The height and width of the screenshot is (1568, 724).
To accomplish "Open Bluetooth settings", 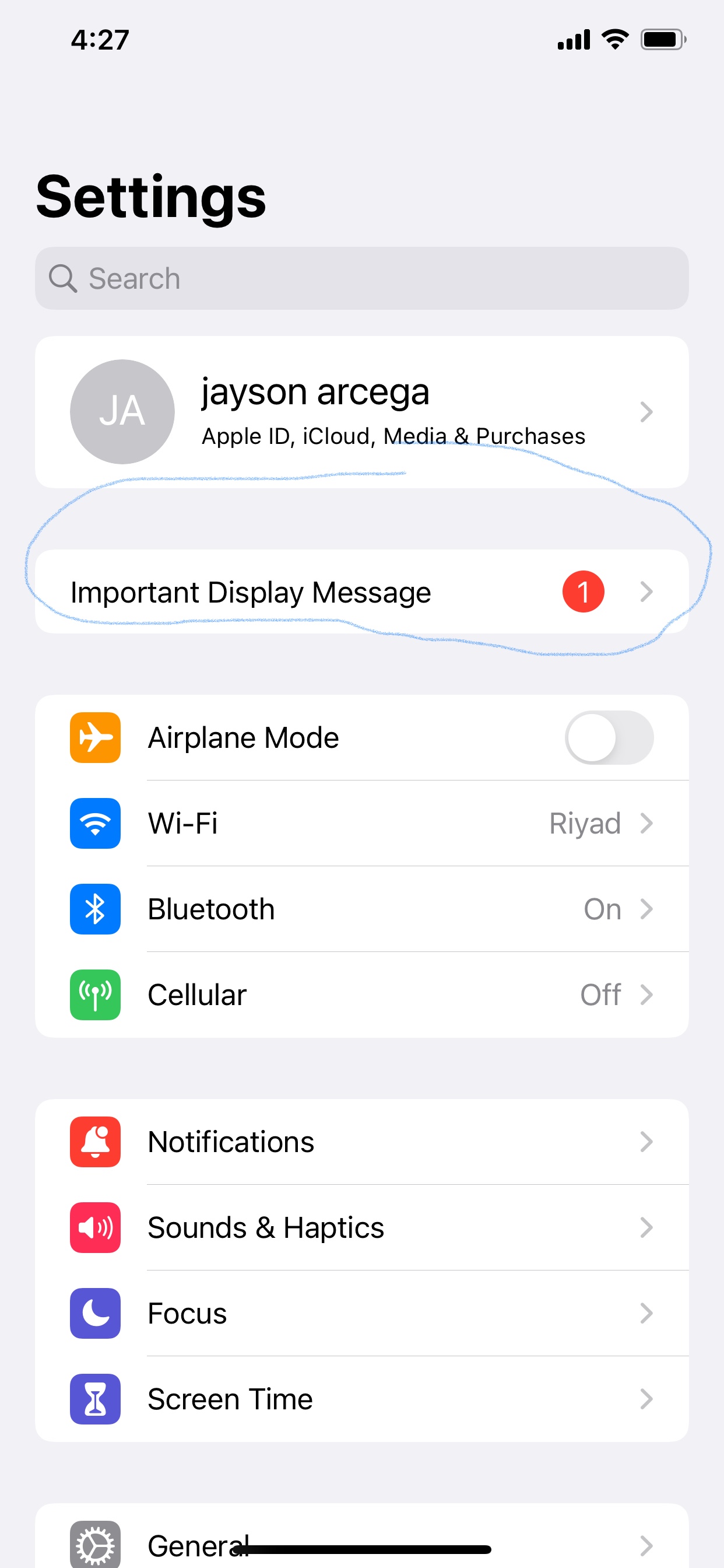I will [x=362, y=909].
